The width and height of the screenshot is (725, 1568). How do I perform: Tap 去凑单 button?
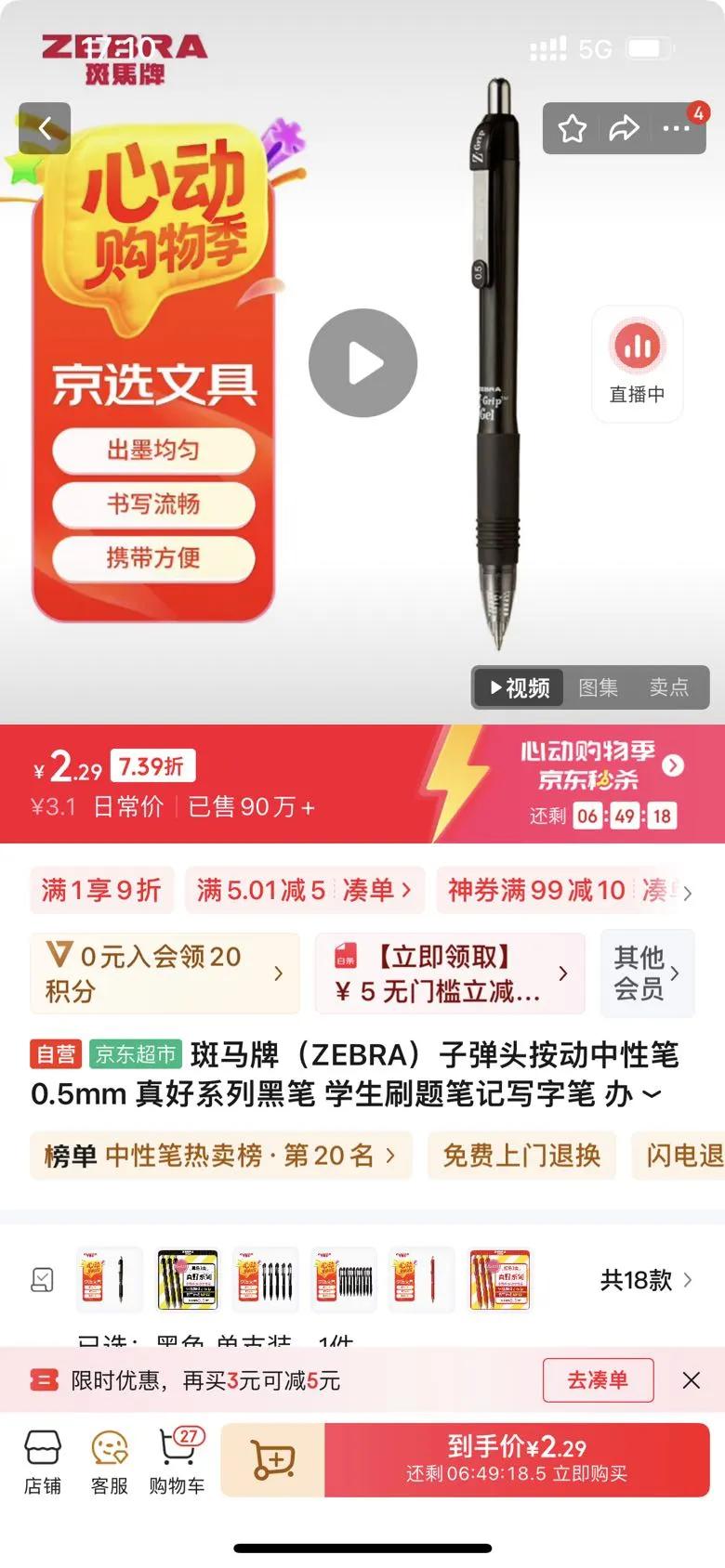click(598, 1380)
